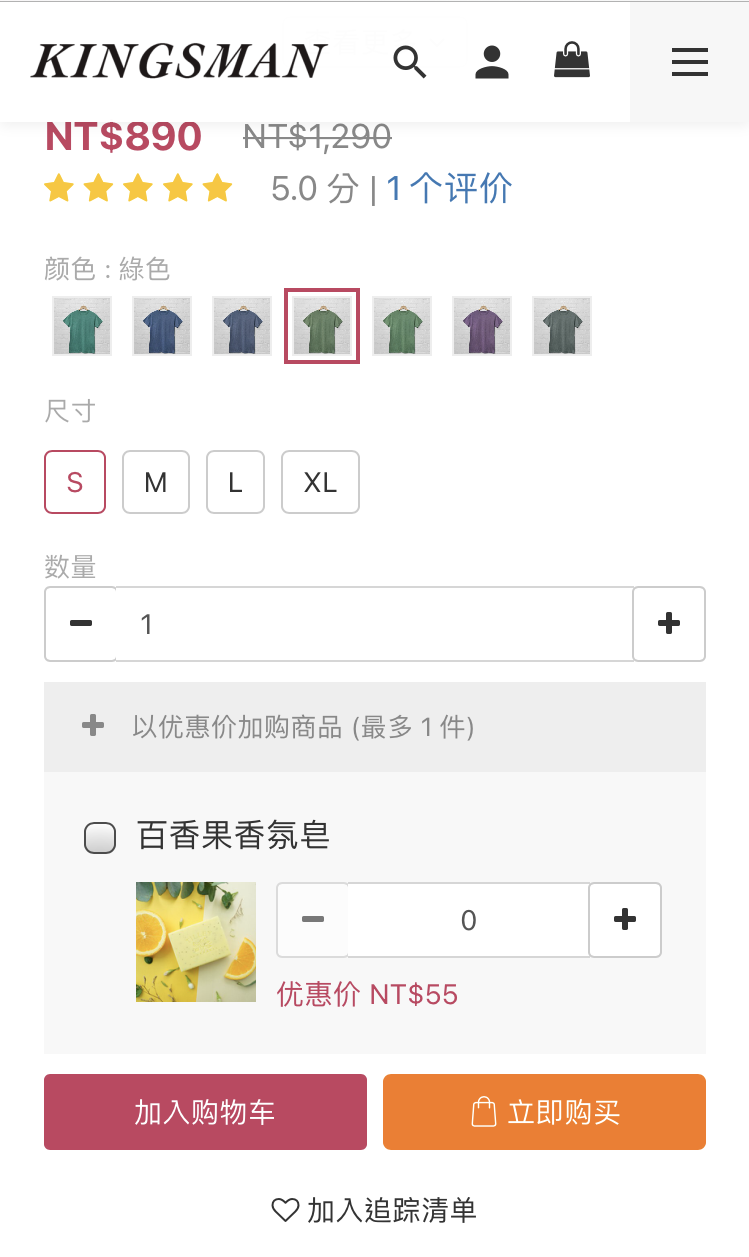Image resolution: width=749 pixels, height=1257 pixels.
Task: Select the first teal t-shirt color swatch
Action: (x=82, y=326)
